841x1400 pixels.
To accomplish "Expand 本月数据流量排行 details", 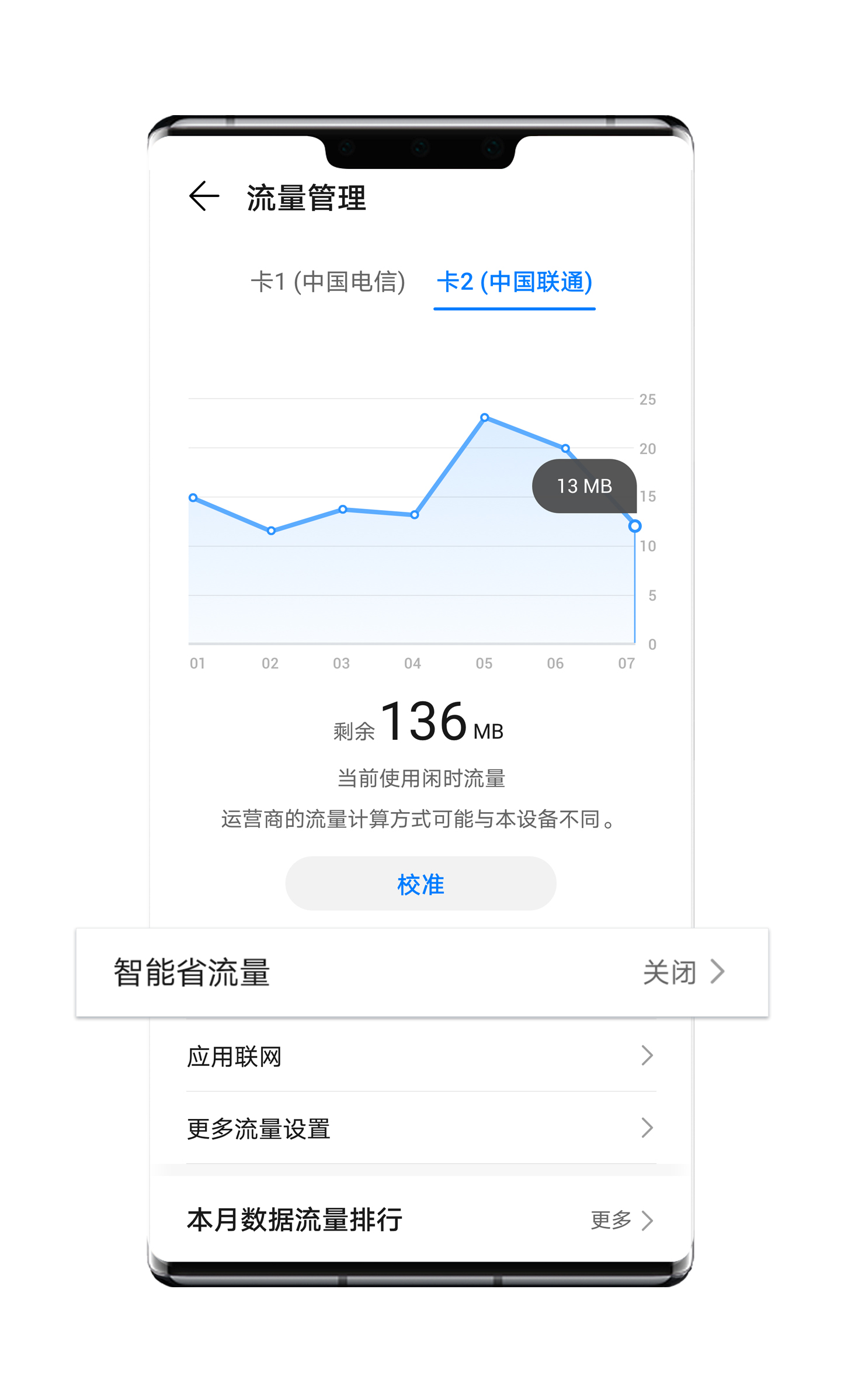I will pos(294,1220).
